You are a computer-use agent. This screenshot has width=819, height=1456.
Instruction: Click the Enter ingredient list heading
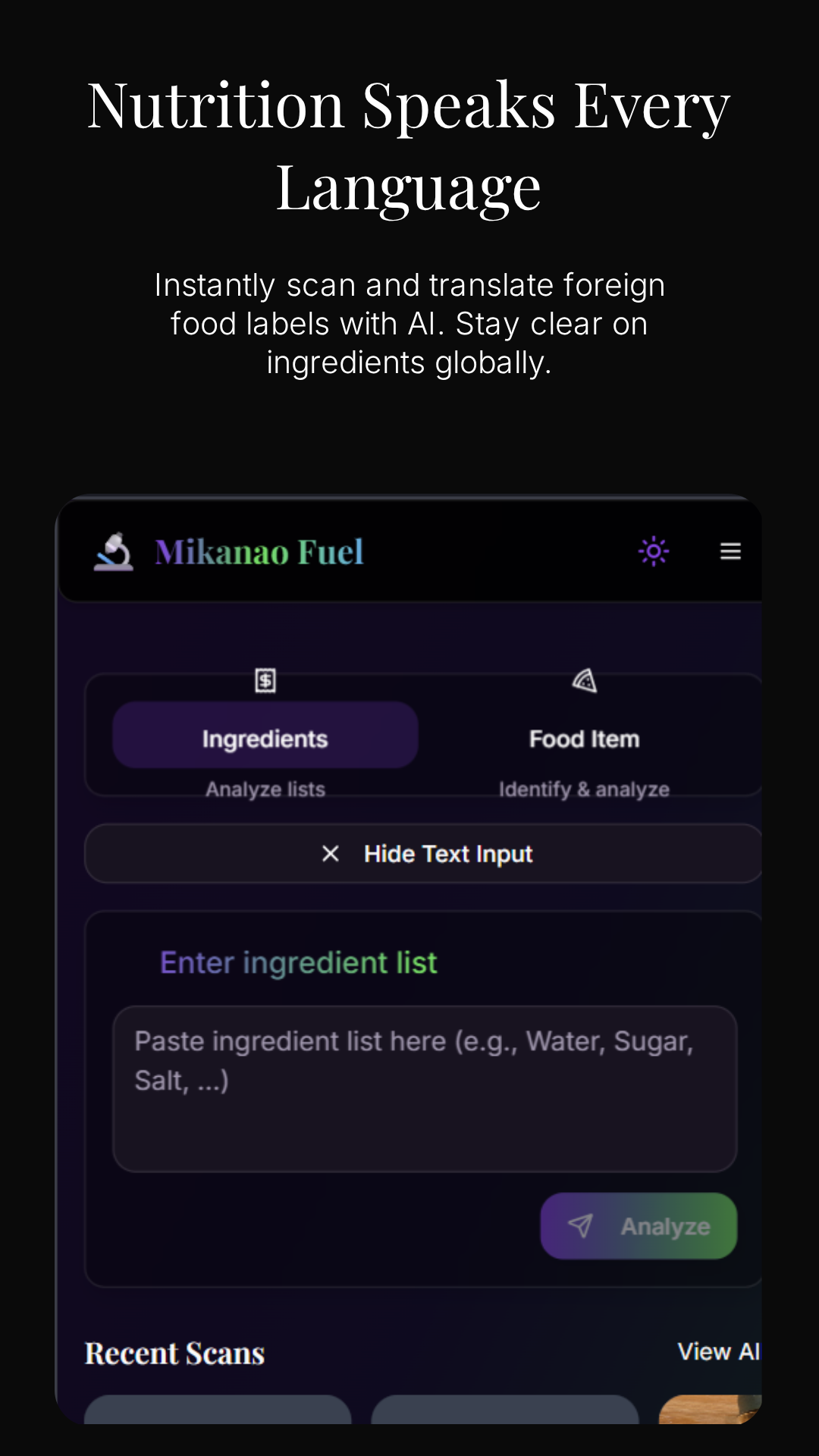click(298, 962)
